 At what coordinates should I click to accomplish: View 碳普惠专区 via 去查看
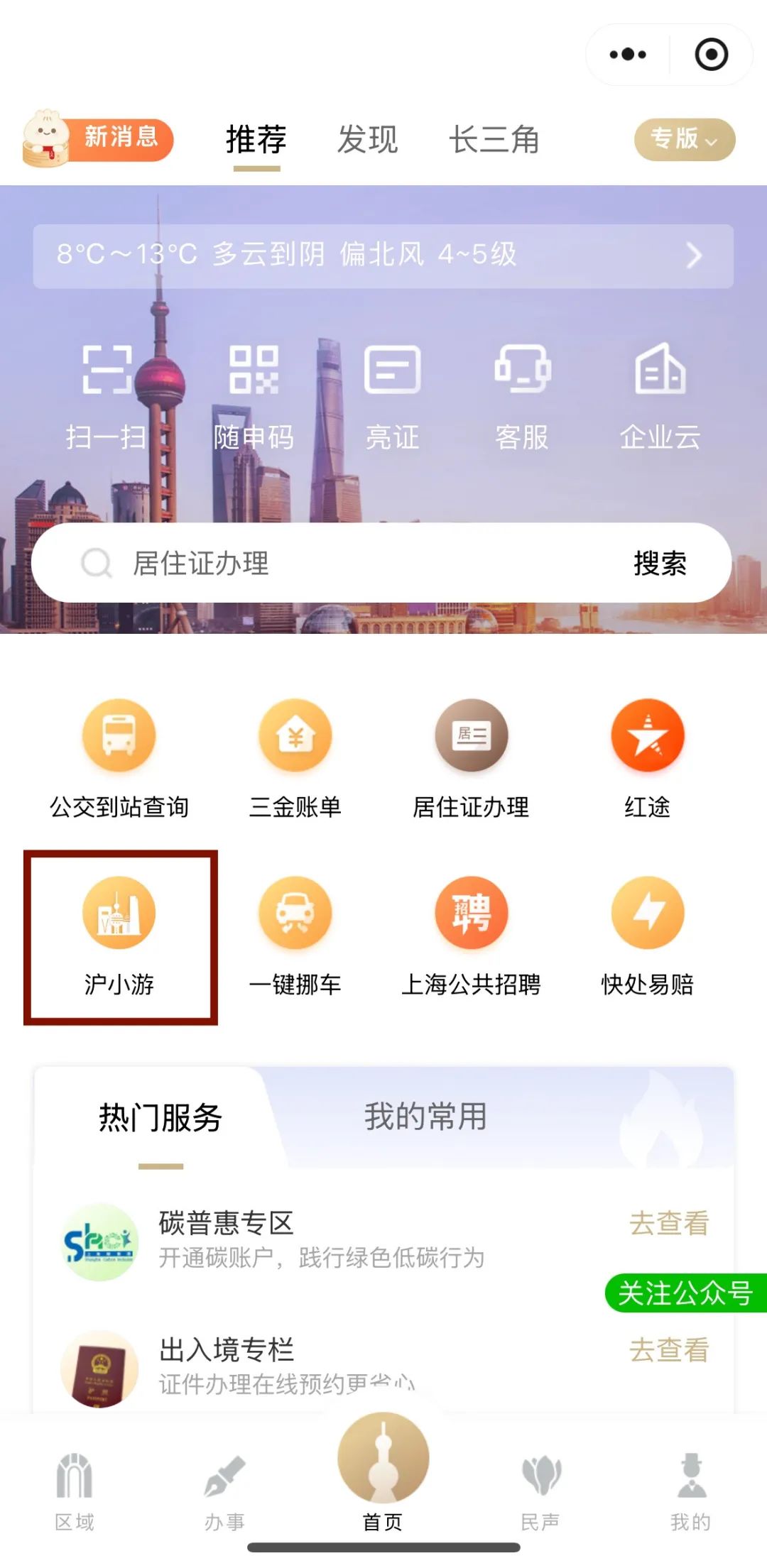coord(668,1223)
